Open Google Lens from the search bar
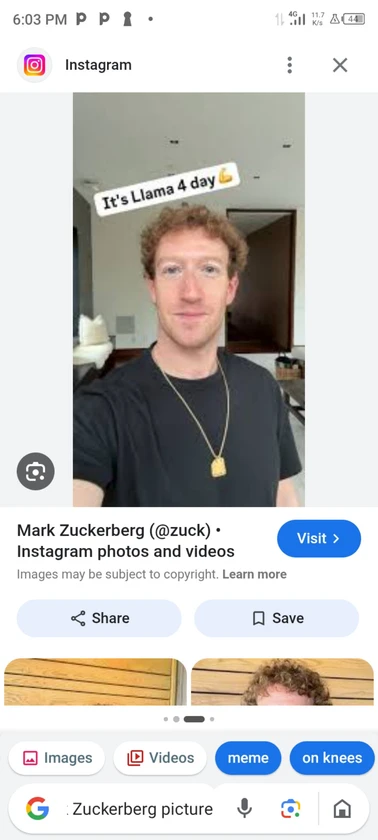Image resolution: width=378 pixels, height=840 pixels. [291, 808]
